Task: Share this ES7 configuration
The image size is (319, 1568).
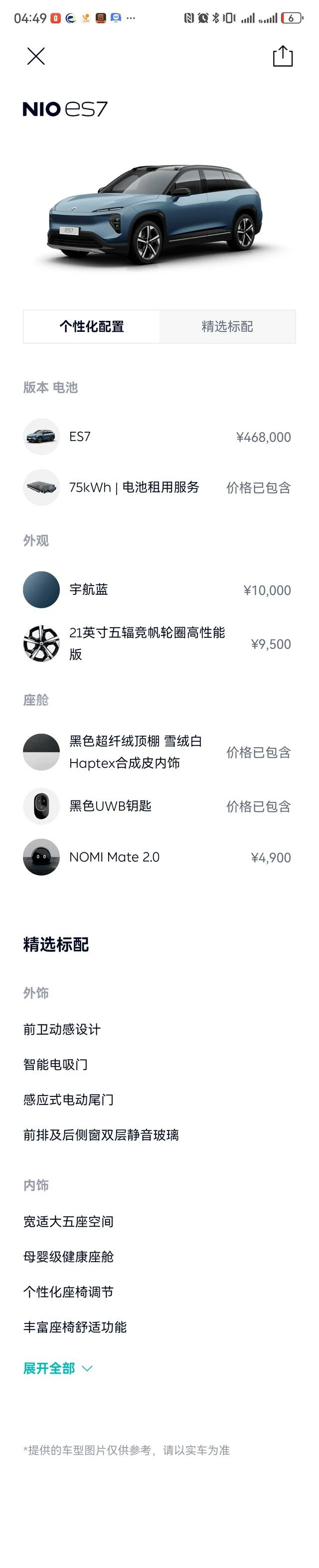Action: tap(283, 56)
